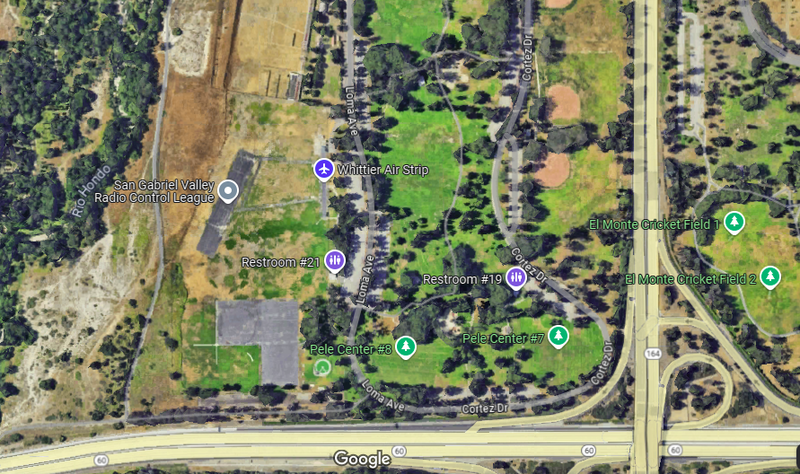
Task: View details for Restroom #19 pin
Action: [x=516, y=278]
